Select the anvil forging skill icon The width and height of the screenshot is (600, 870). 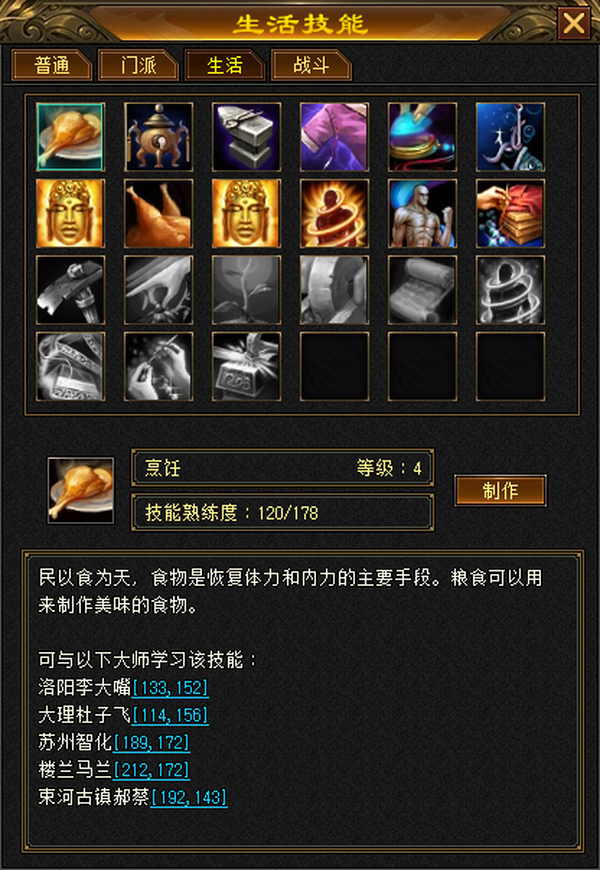(x=246, y=137)
